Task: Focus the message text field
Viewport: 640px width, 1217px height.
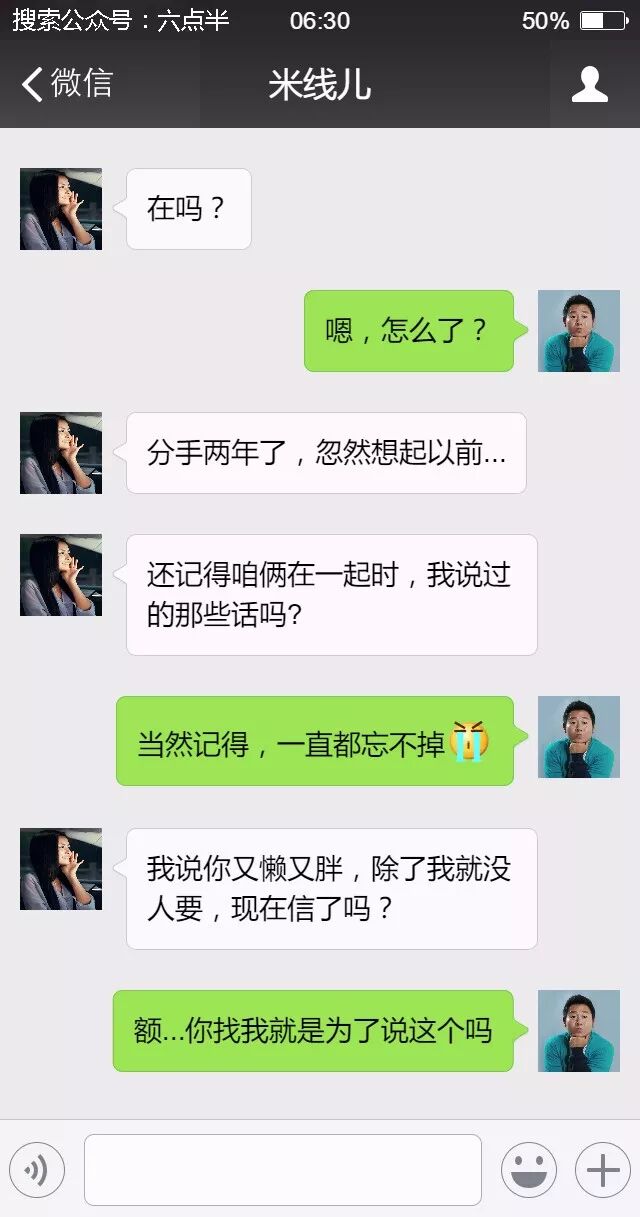Action: [282, 1170]
